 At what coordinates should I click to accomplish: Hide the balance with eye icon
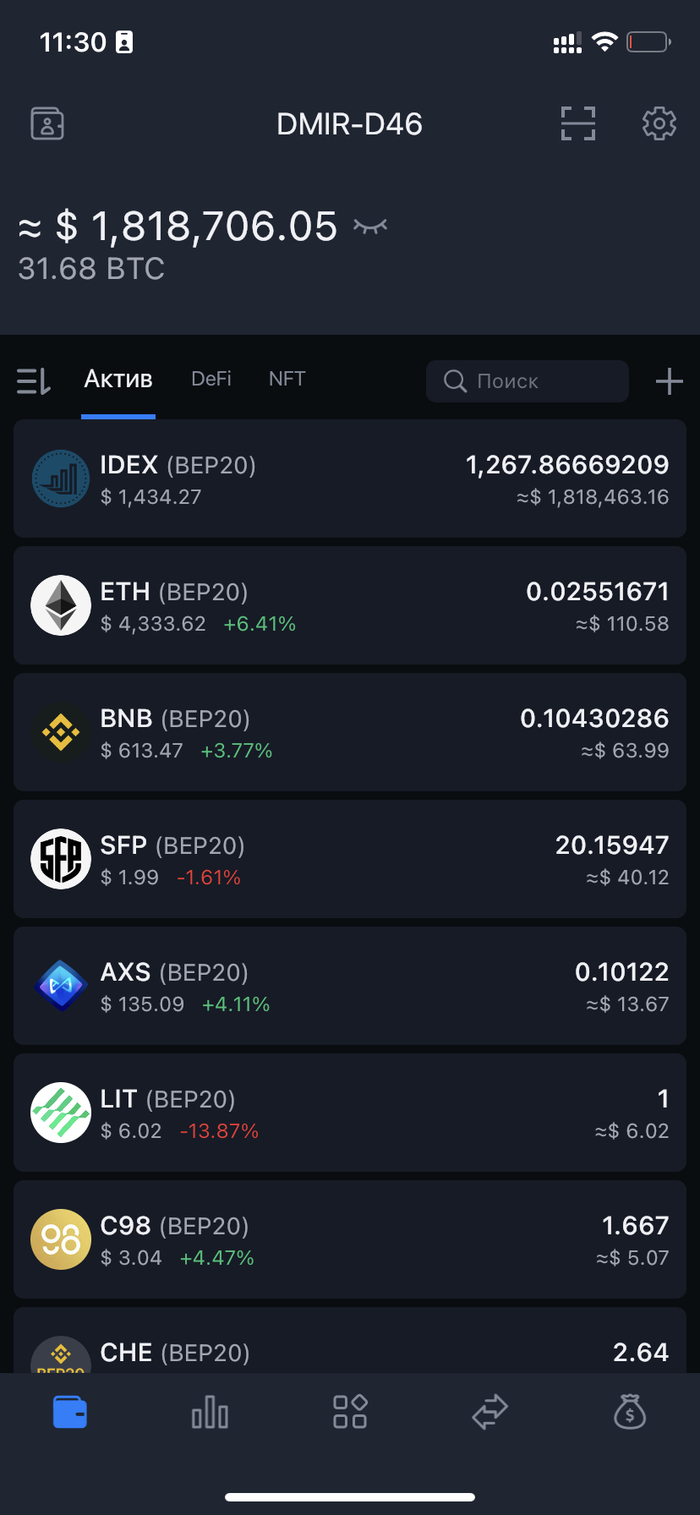(370, 227)
